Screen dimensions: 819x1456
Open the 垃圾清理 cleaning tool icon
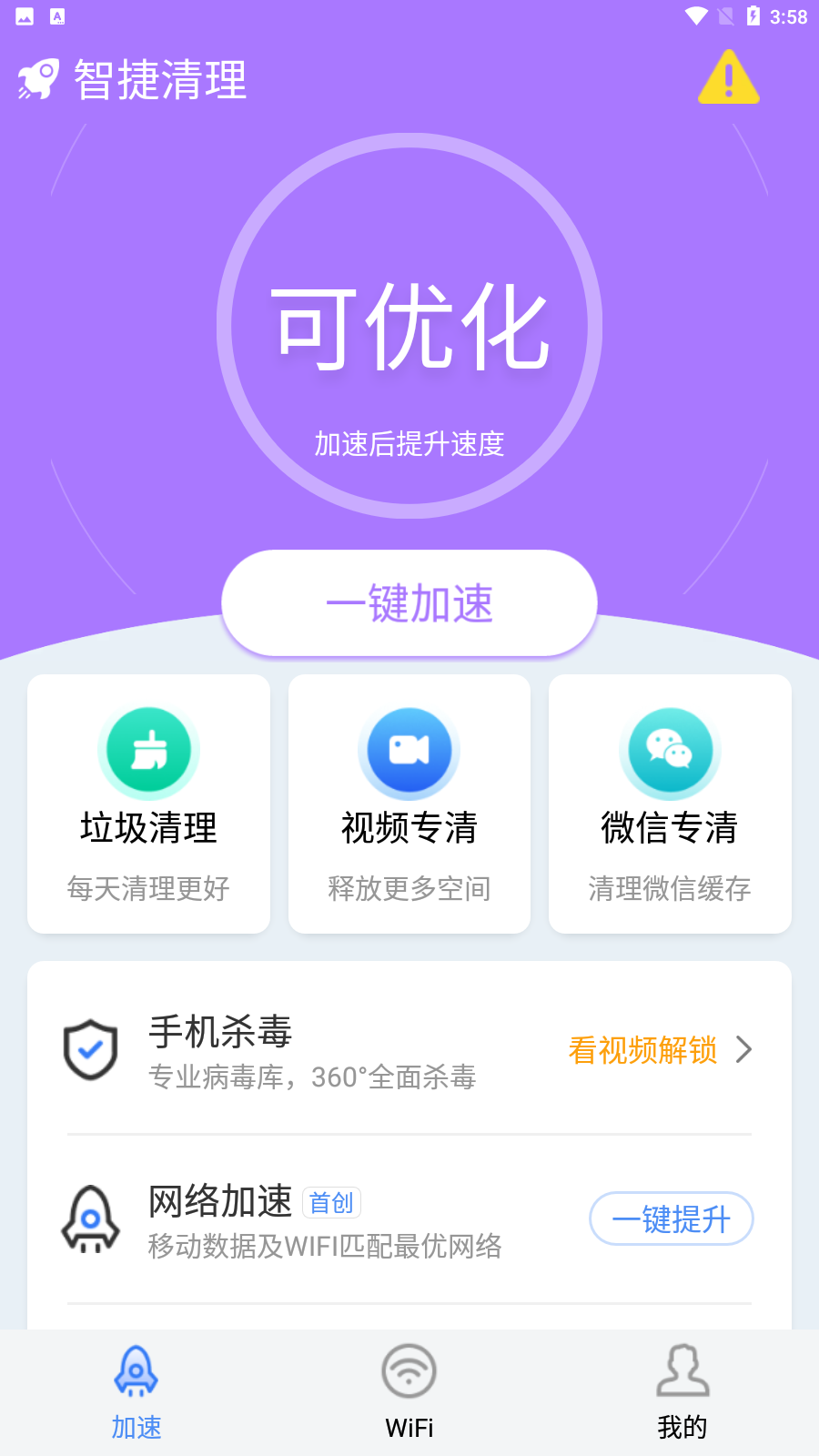click(x=148, y=750)
